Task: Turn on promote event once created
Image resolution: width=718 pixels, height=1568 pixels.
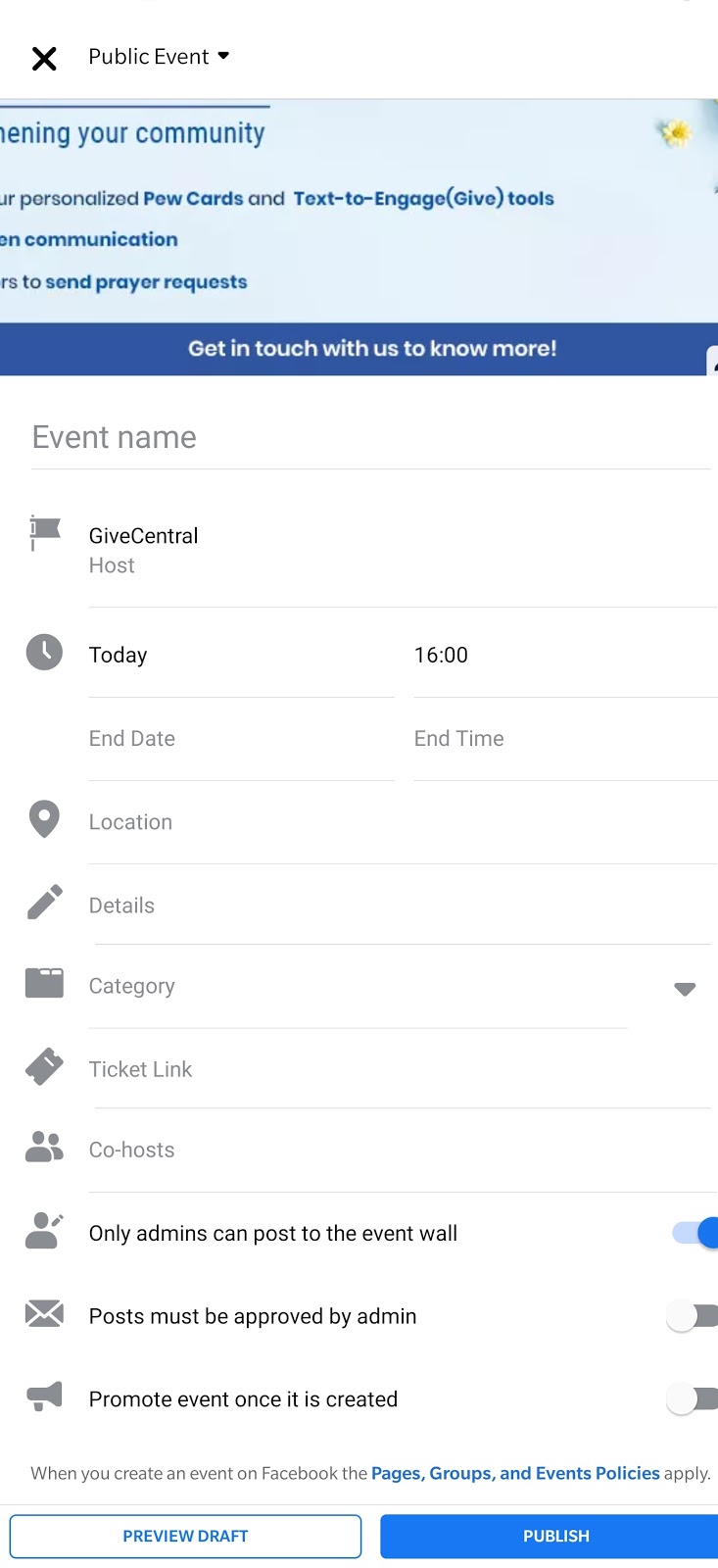Action: 692,1399
